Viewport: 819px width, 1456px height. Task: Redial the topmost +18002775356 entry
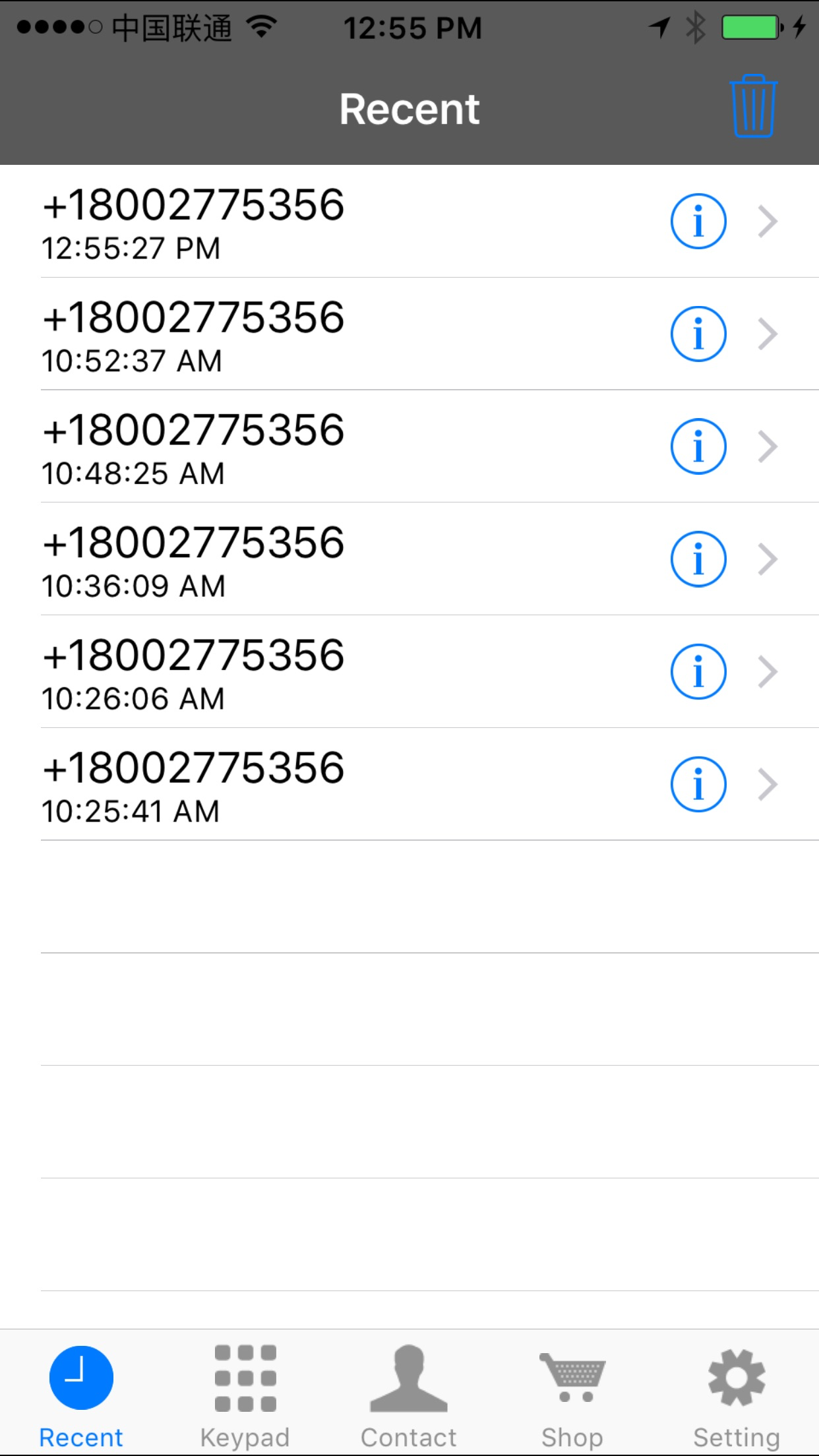264,221
